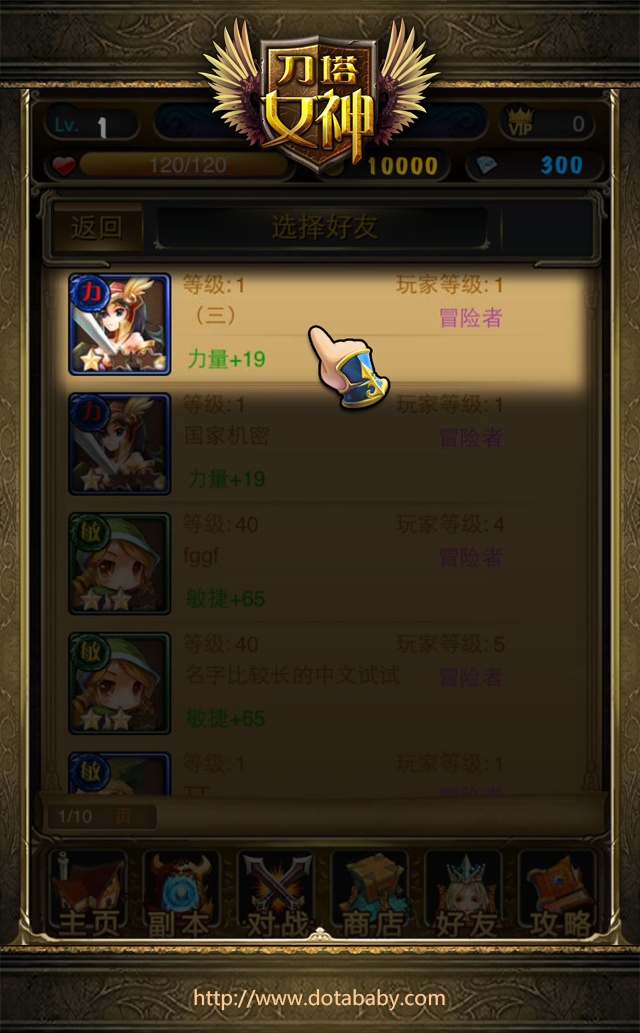Tap the 返回 back button

click(97, 227)
